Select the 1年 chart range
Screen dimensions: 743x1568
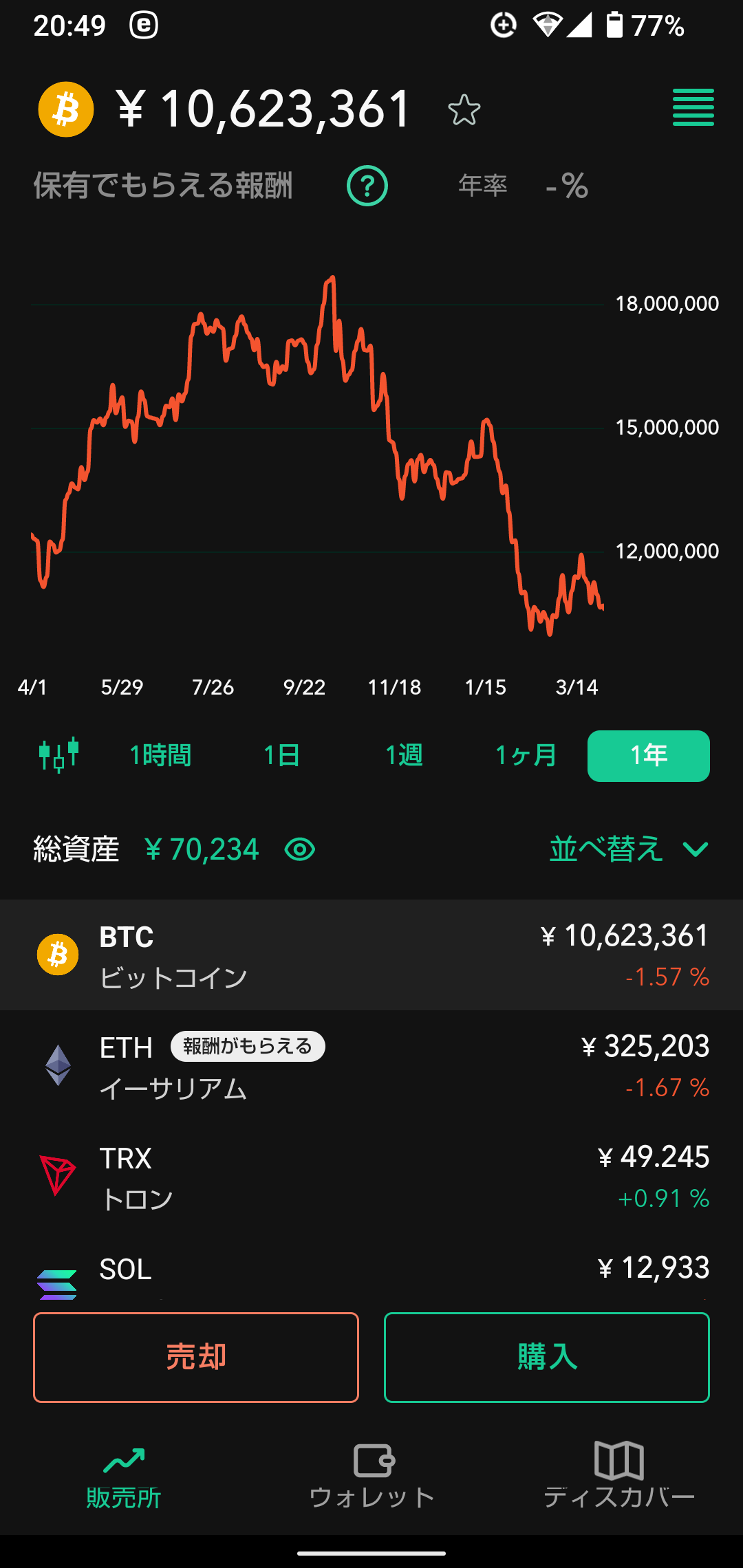point(648,756)
